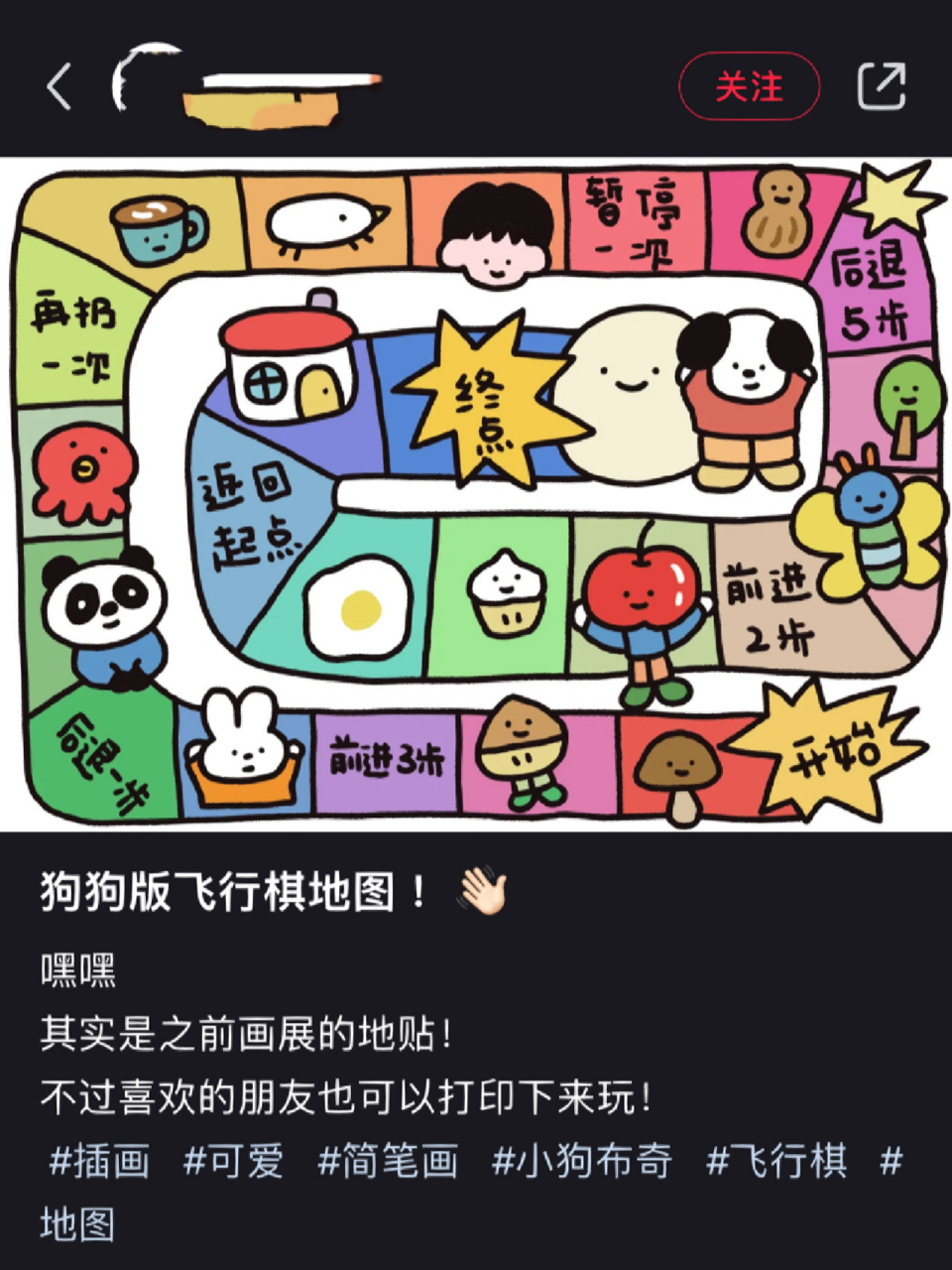
Task: Click the post title 狗狗版飞行棋地图
Action: coord(228,891)
